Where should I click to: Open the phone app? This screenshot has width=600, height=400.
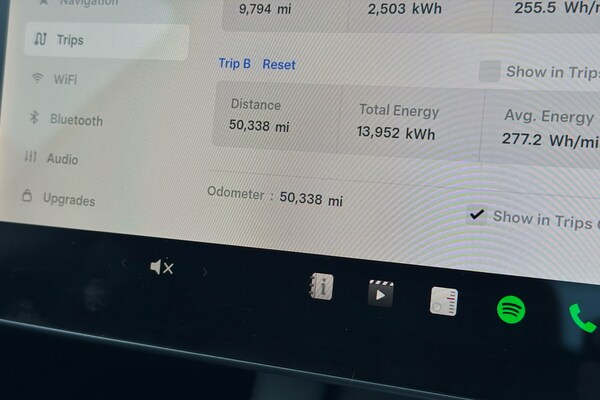pyautogui.click(x=582, y=318)
